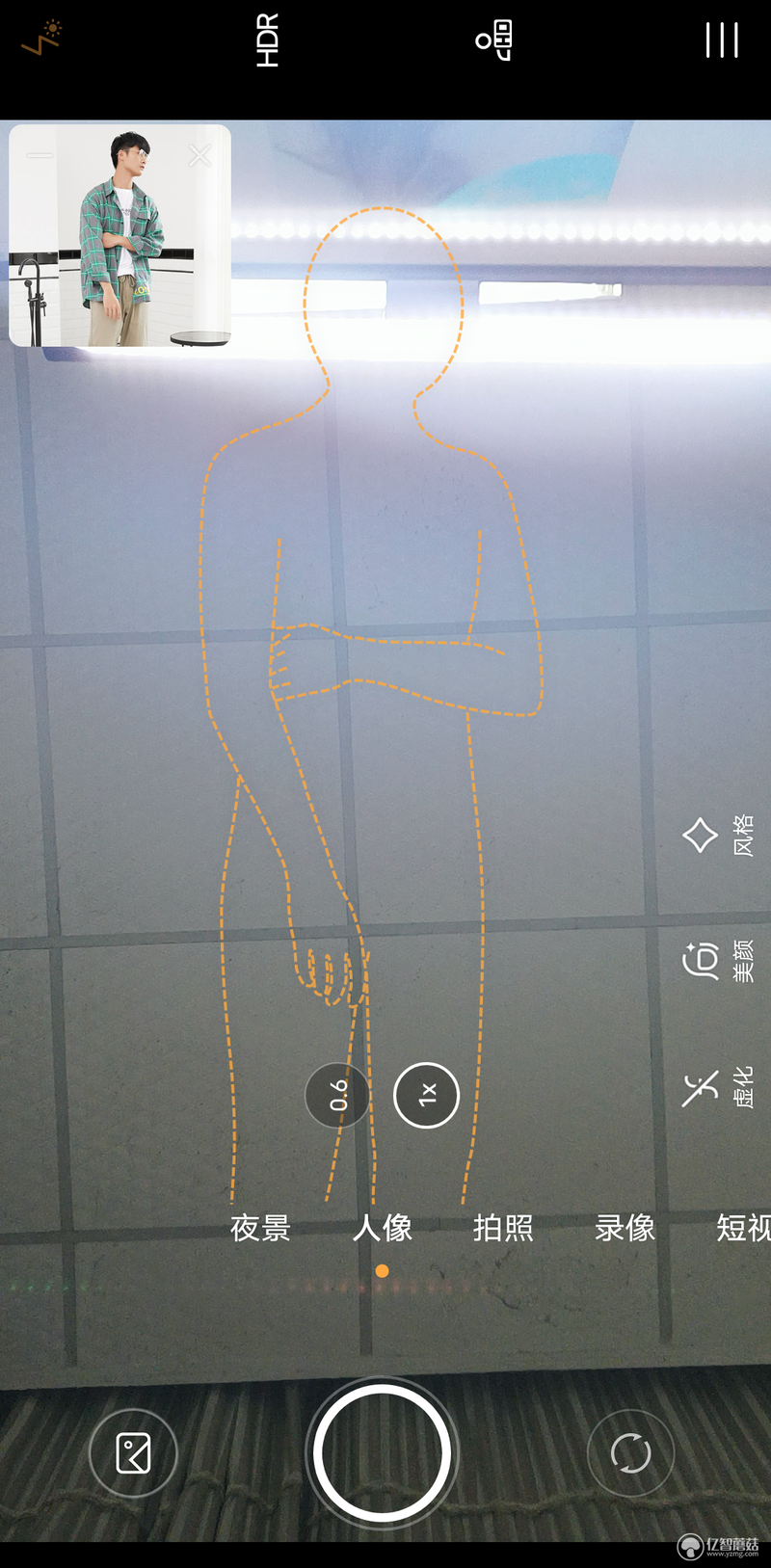
Task: Open the gallery preview
Action: [x=133, y=1453]
